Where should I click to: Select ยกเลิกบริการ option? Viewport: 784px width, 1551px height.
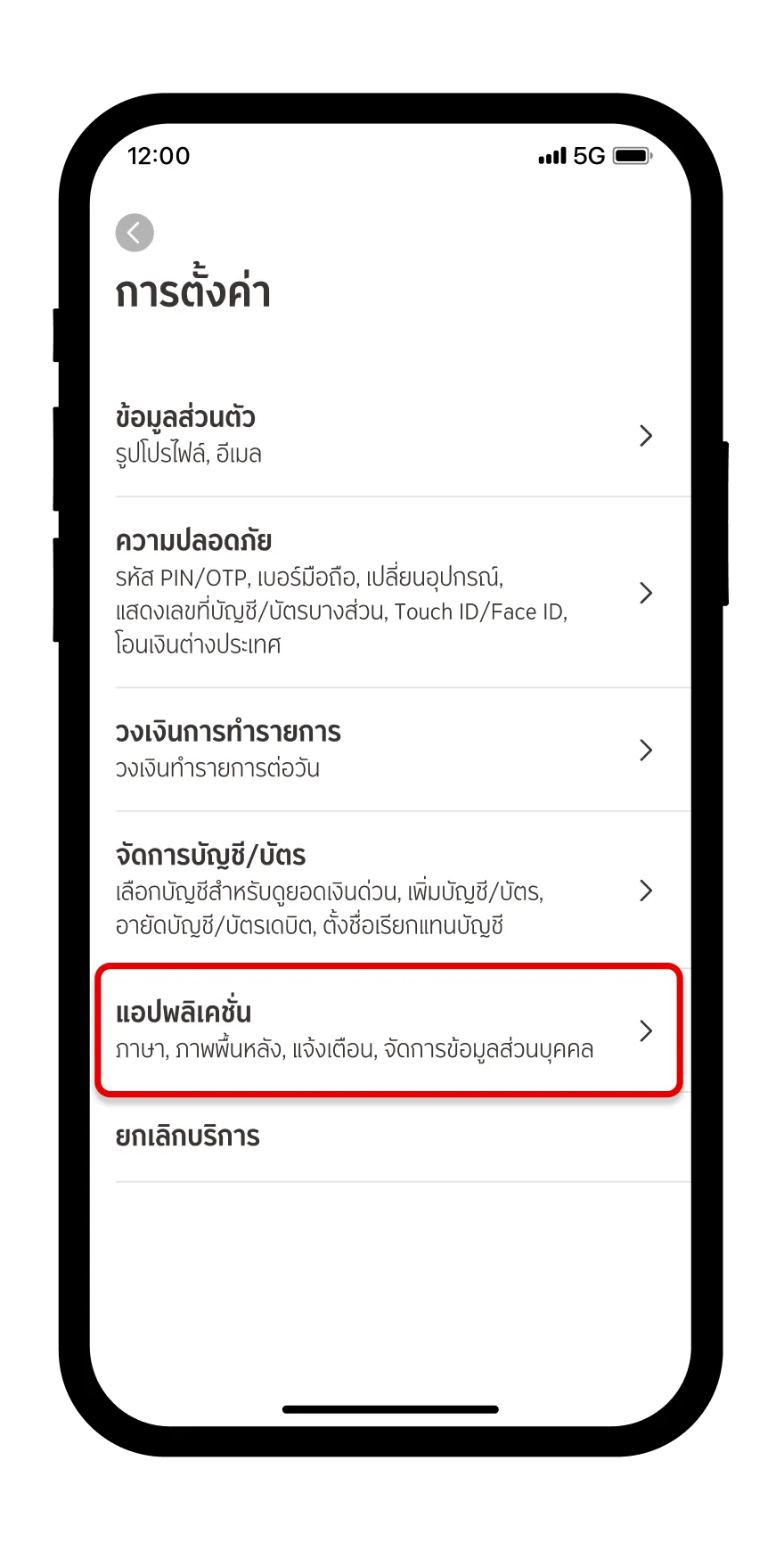[383, 1137]
